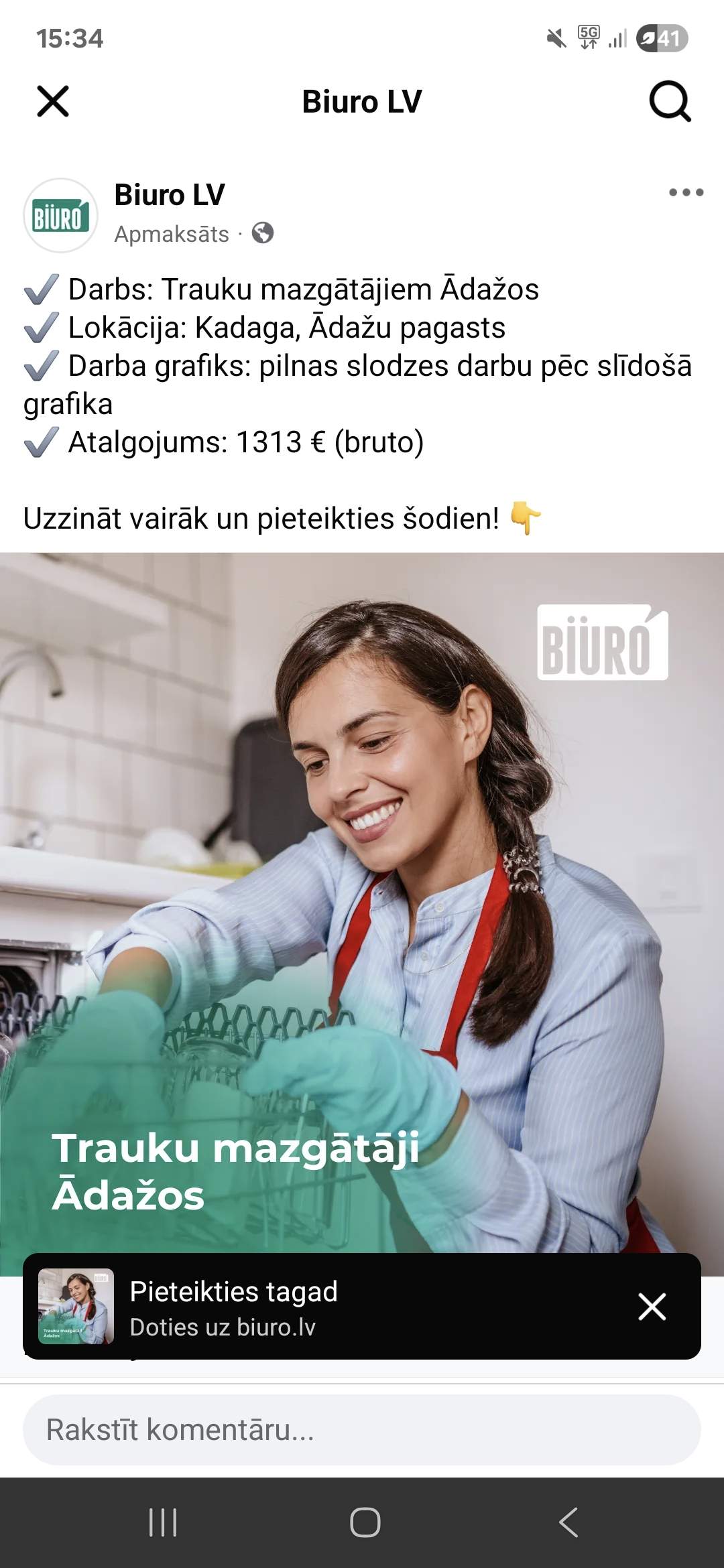Open the post's three-dot overflow menu

point(686,193)
